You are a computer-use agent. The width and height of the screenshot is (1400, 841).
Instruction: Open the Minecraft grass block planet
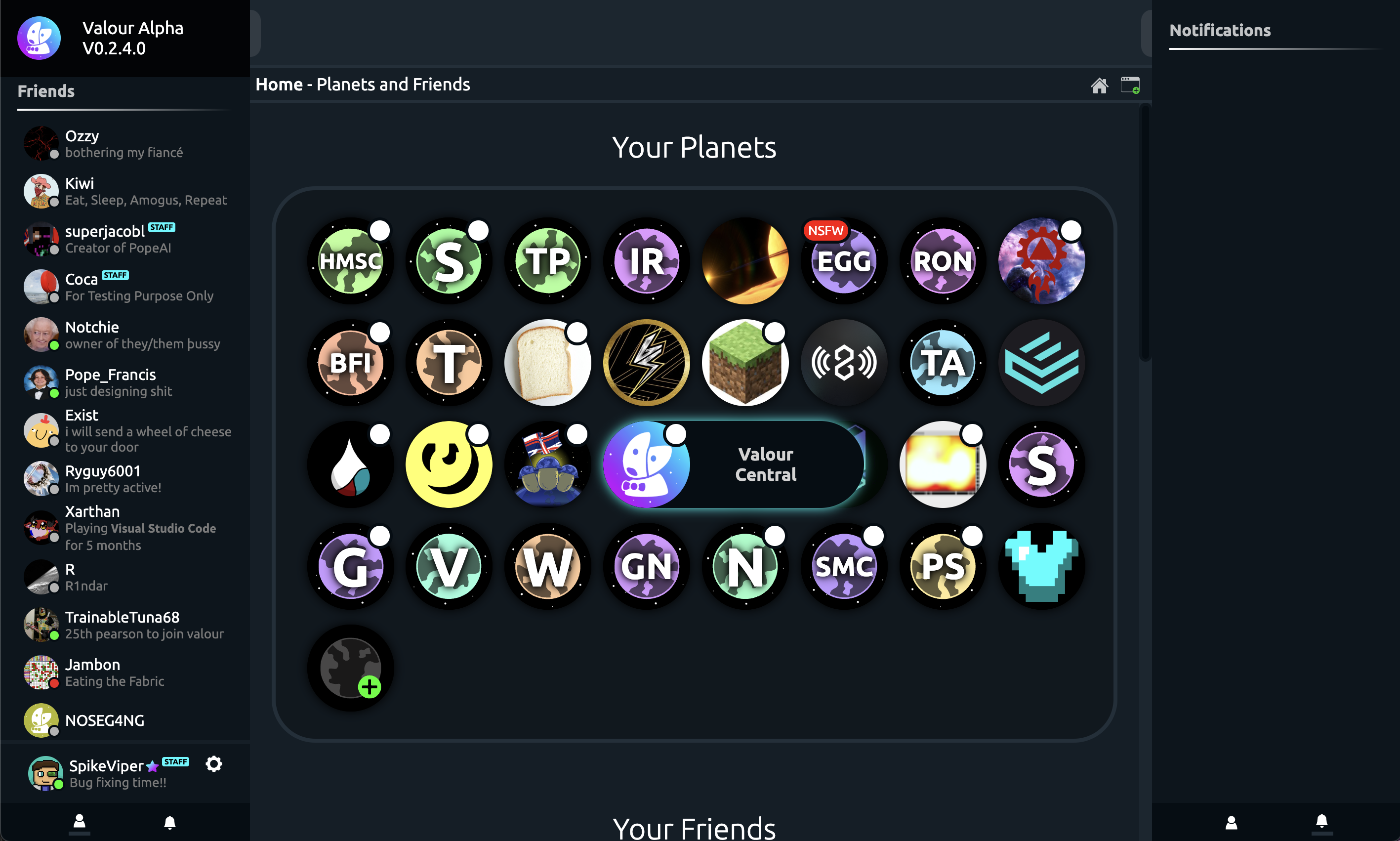(745, 363)
